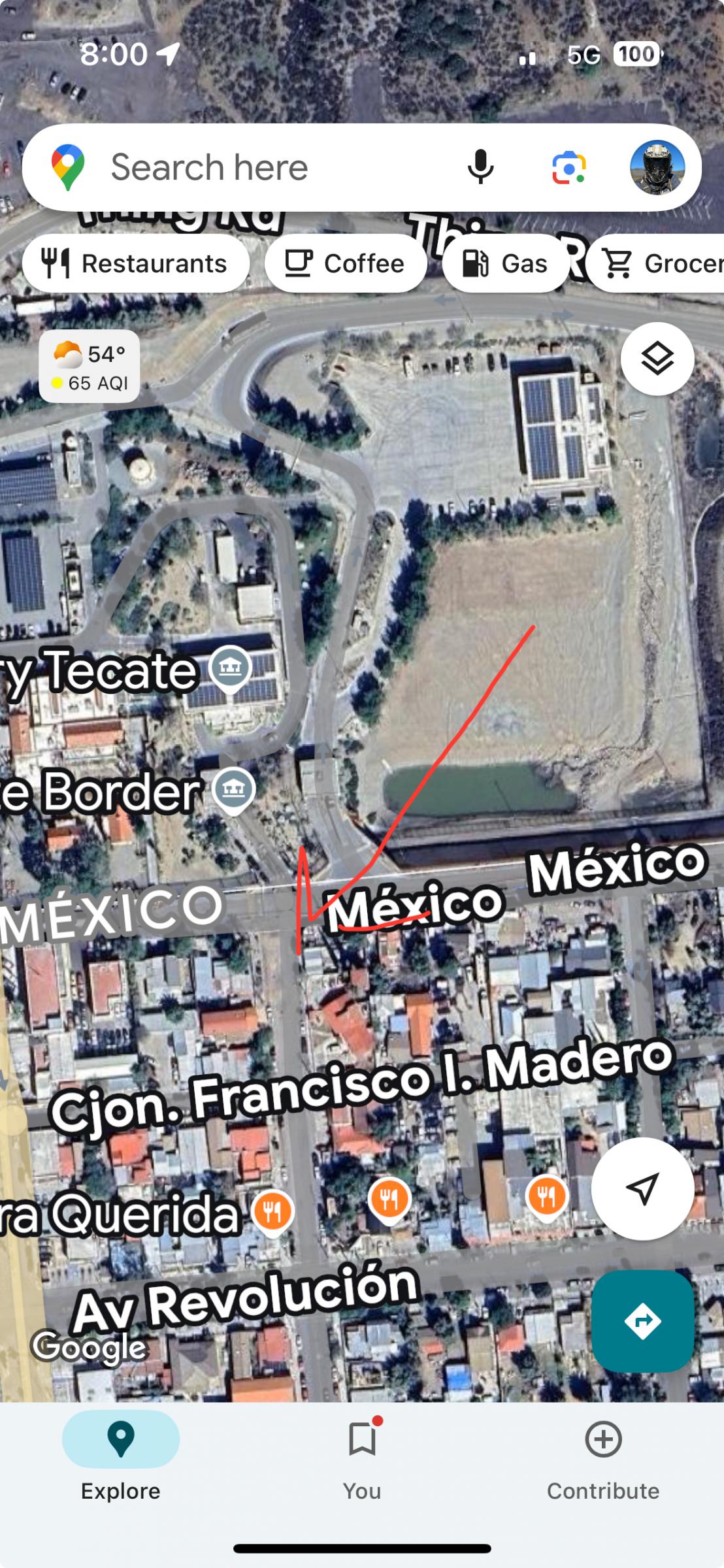Open the Querida restaurant map pin
The image size is (724, 1568).
[272, 1212]
